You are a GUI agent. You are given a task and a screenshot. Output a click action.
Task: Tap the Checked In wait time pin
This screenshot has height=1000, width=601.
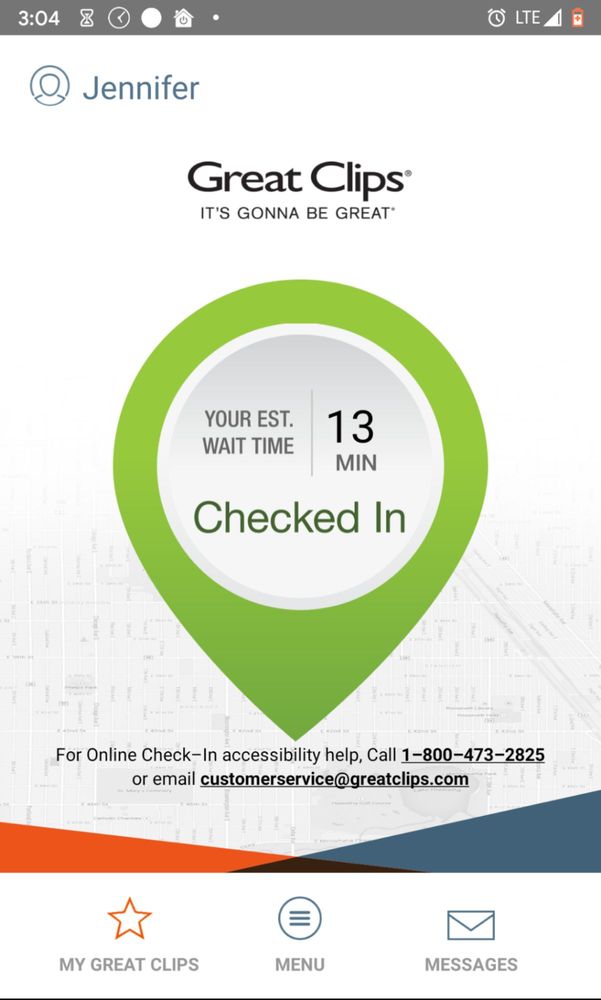300,470
